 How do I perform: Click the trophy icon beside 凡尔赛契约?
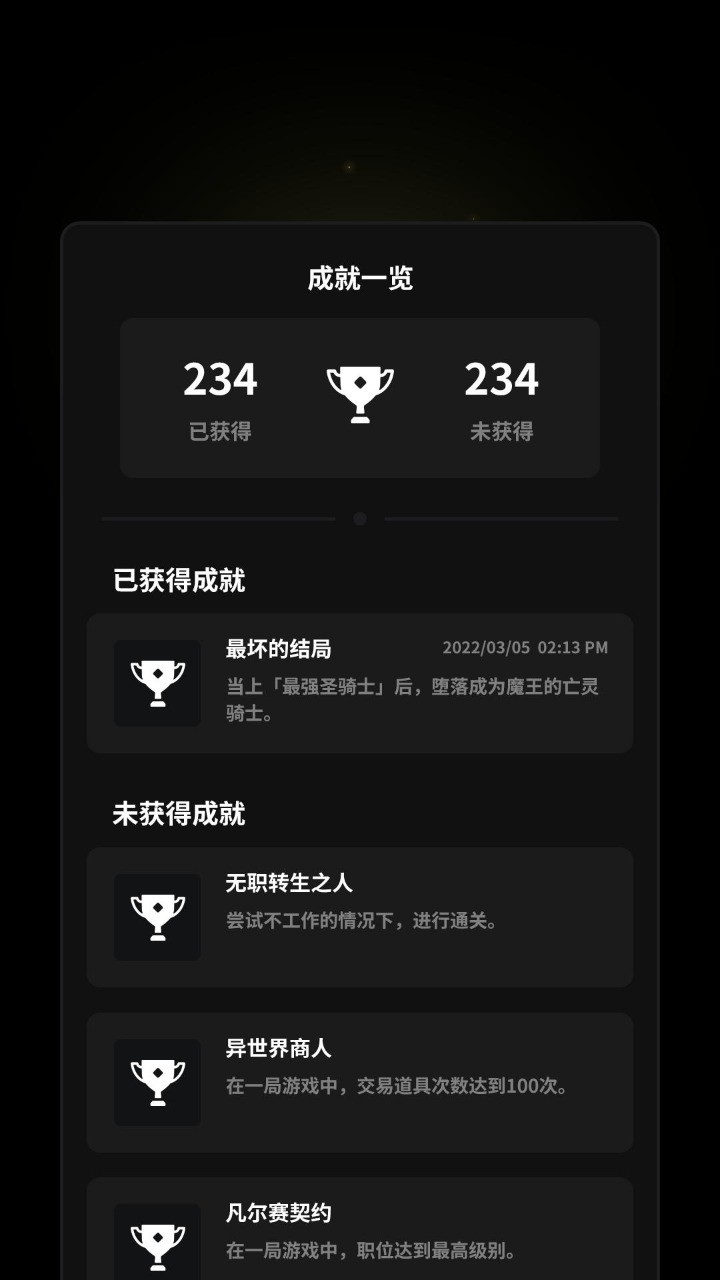(x=157, y=1243)
